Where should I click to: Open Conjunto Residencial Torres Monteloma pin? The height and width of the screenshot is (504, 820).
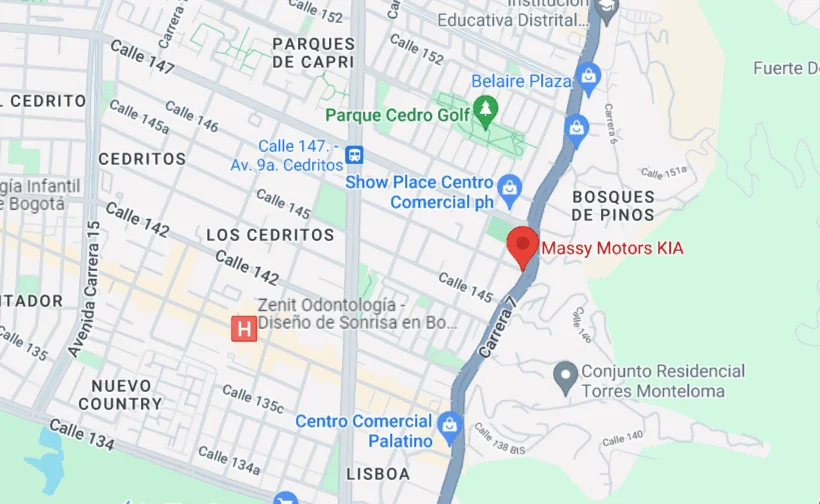click(566, 378)
